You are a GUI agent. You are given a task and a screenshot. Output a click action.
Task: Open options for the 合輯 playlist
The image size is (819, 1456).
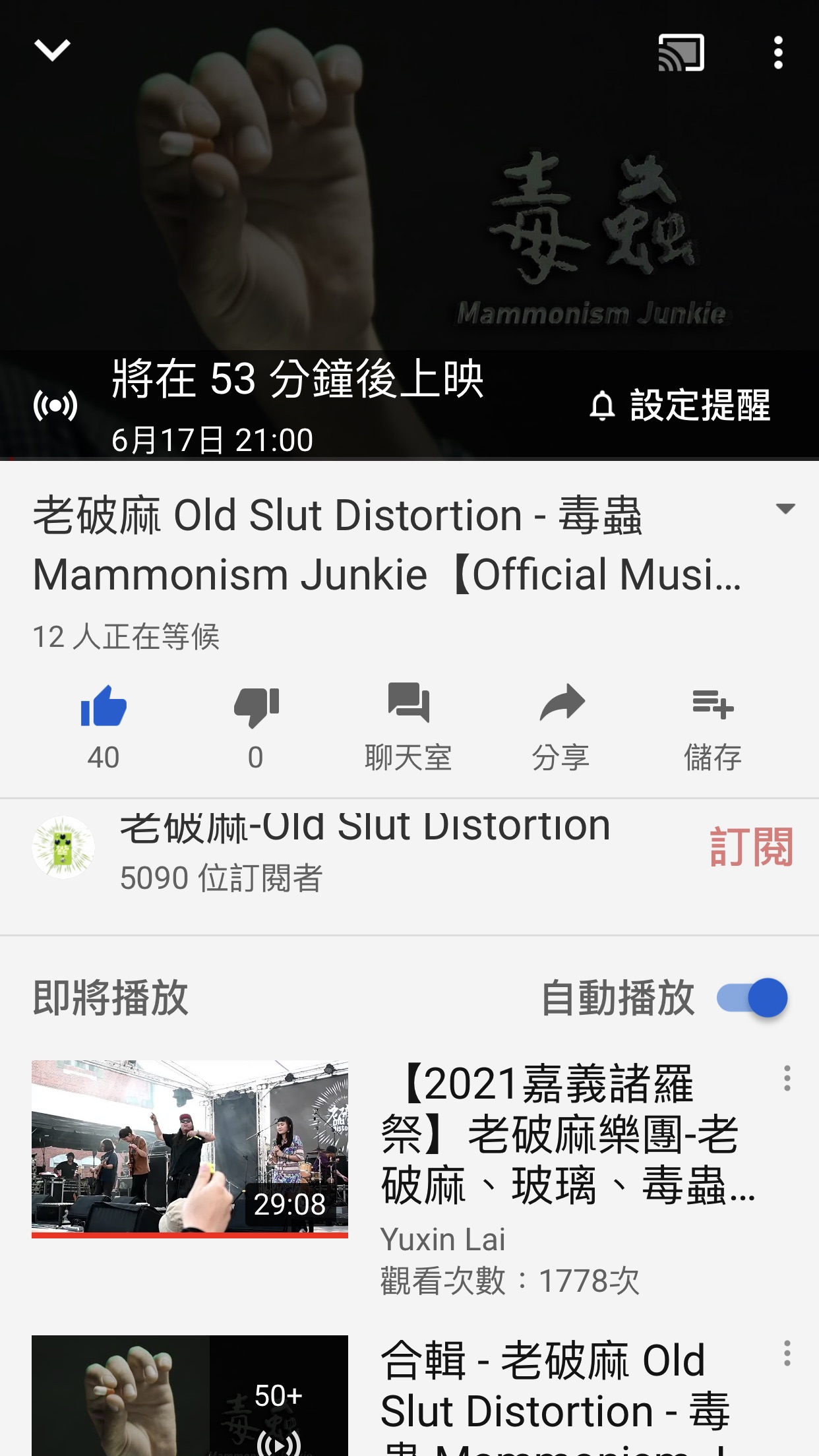tap(787, 1354)
